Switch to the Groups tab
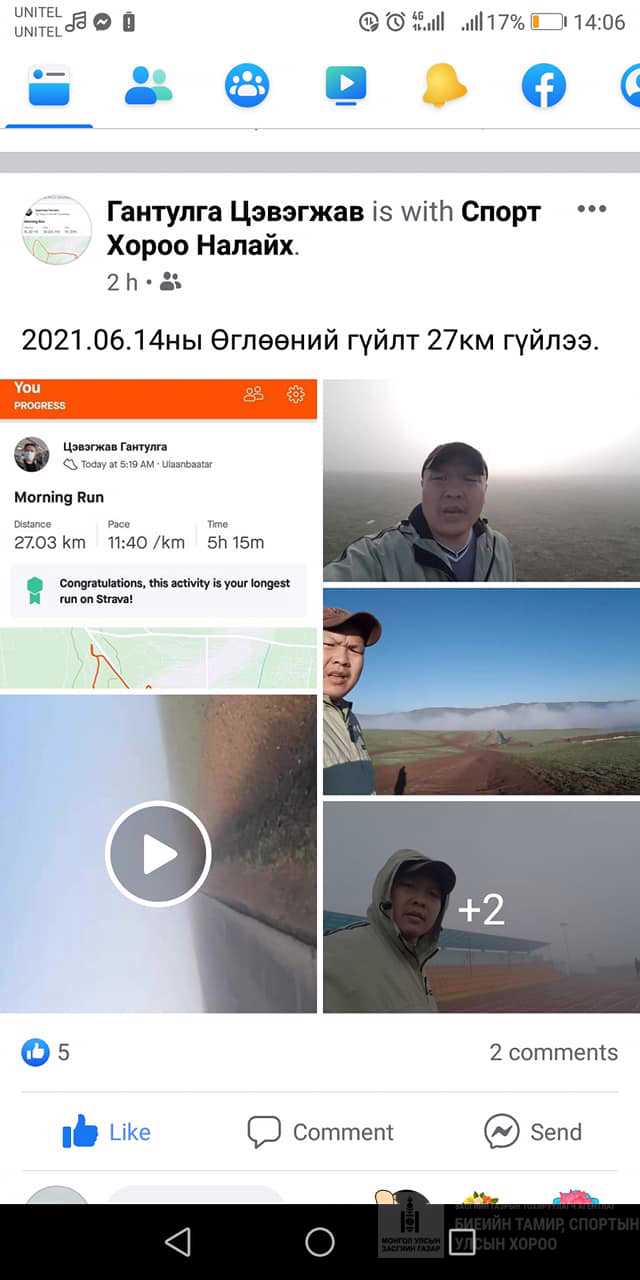 click(247, 86)
